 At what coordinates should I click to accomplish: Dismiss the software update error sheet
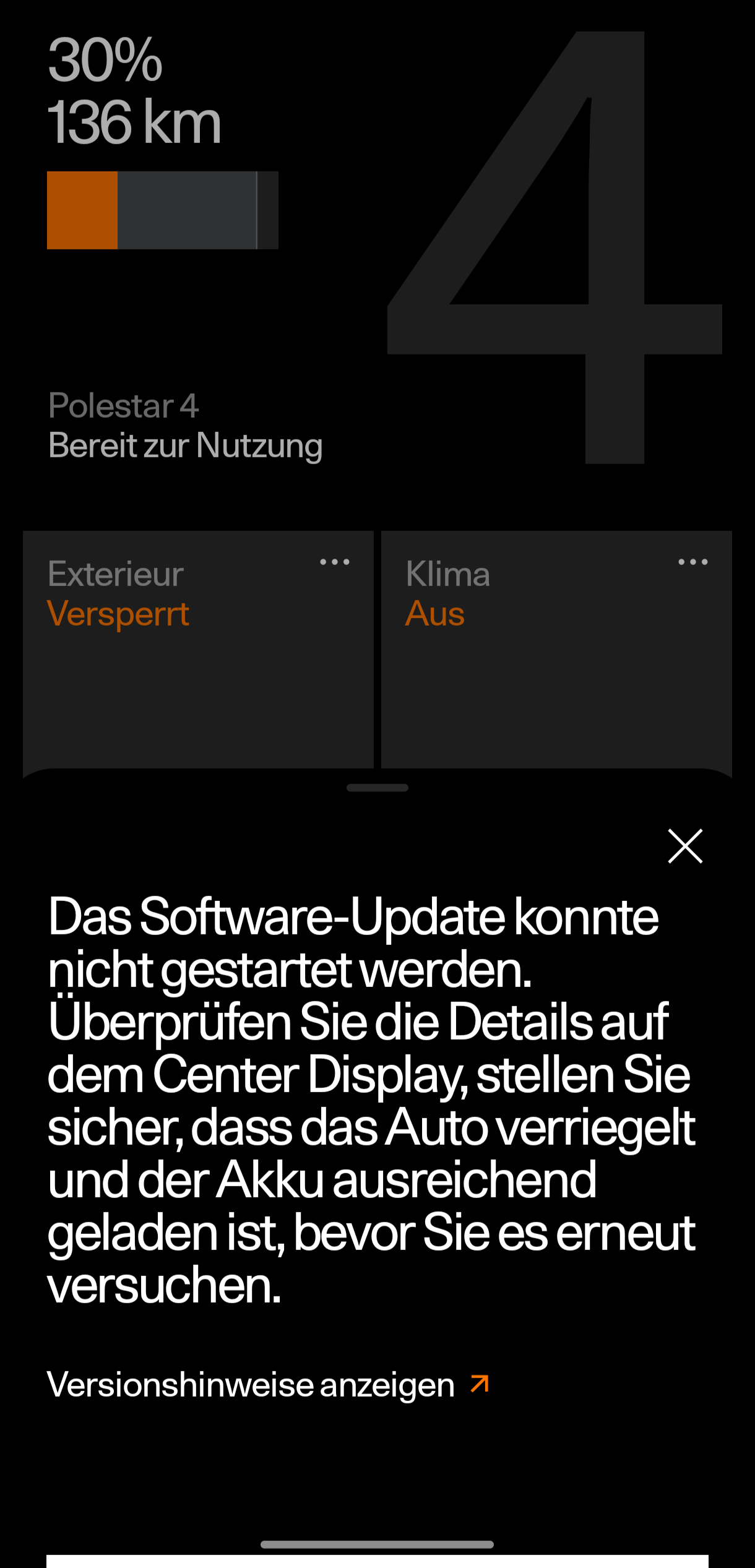click(685, 846)
